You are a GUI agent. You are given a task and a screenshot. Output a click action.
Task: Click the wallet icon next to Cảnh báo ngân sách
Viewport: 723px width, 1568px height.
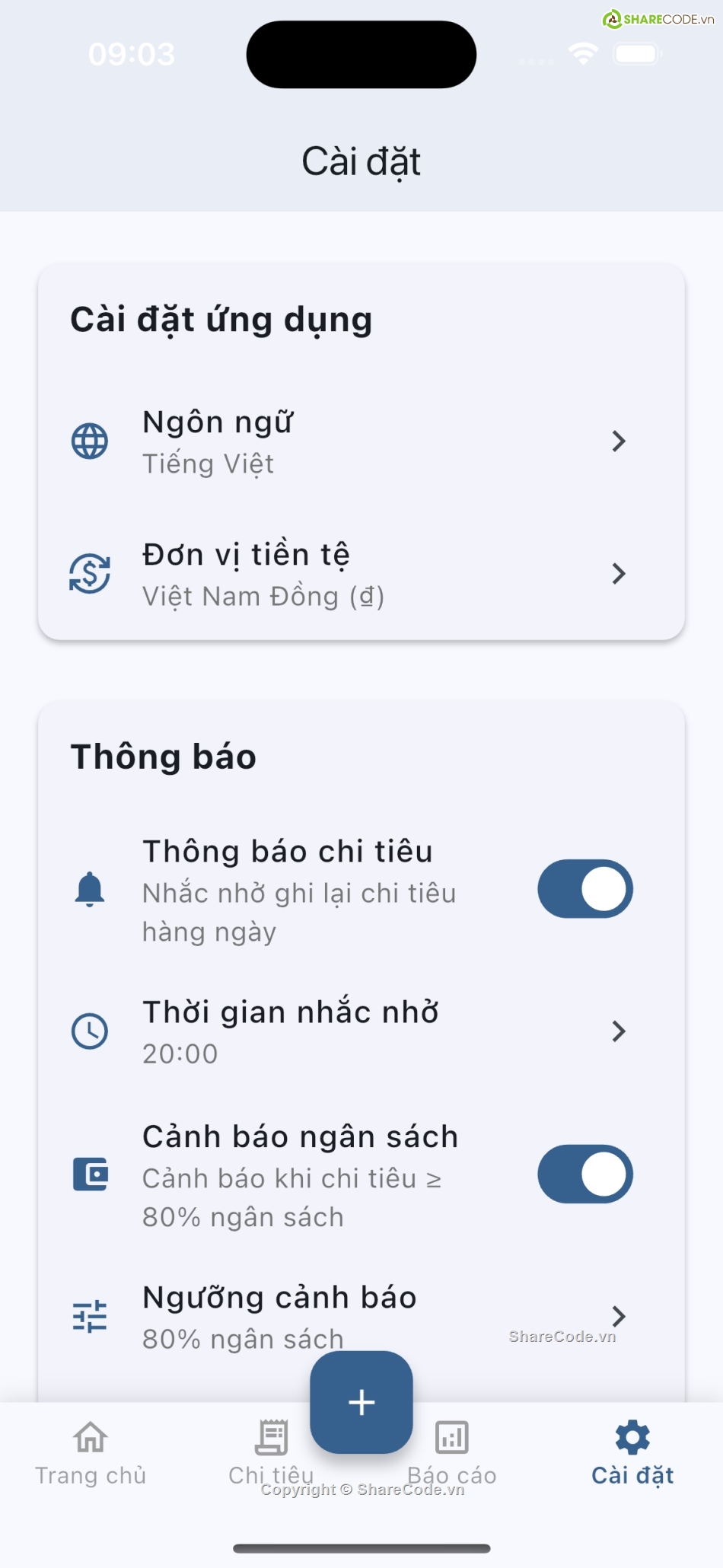pyautogui.click(x=89, y=1174)
